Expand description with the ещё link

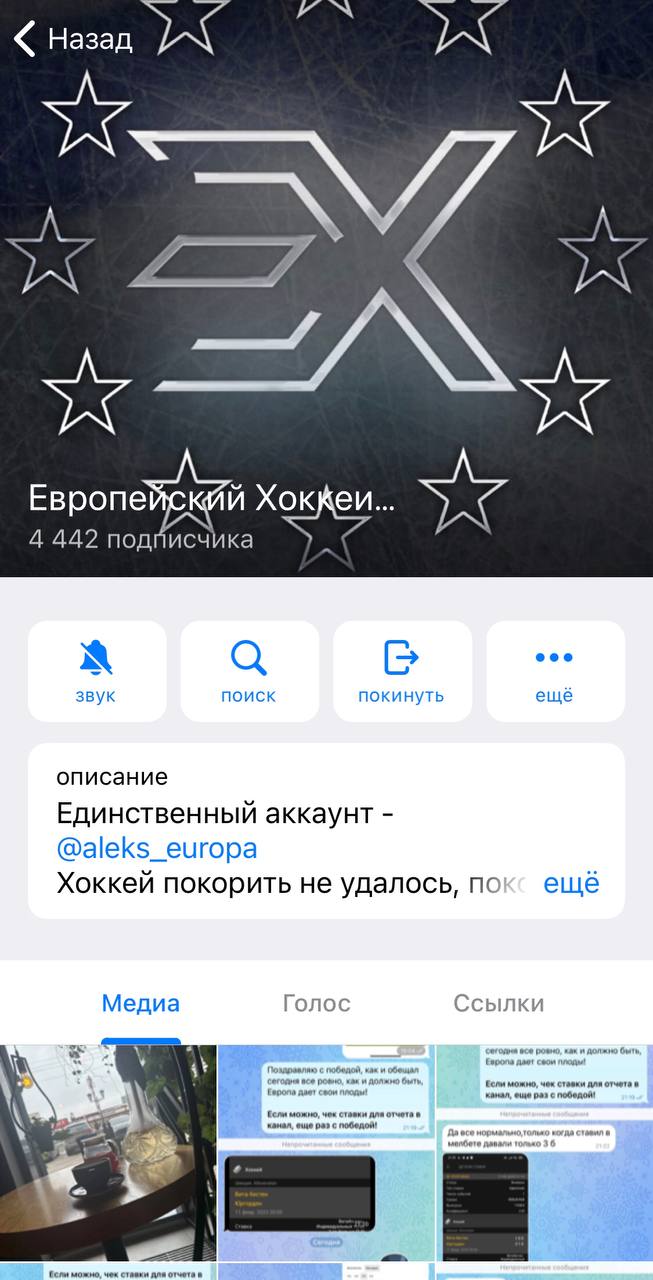(571, 884)
